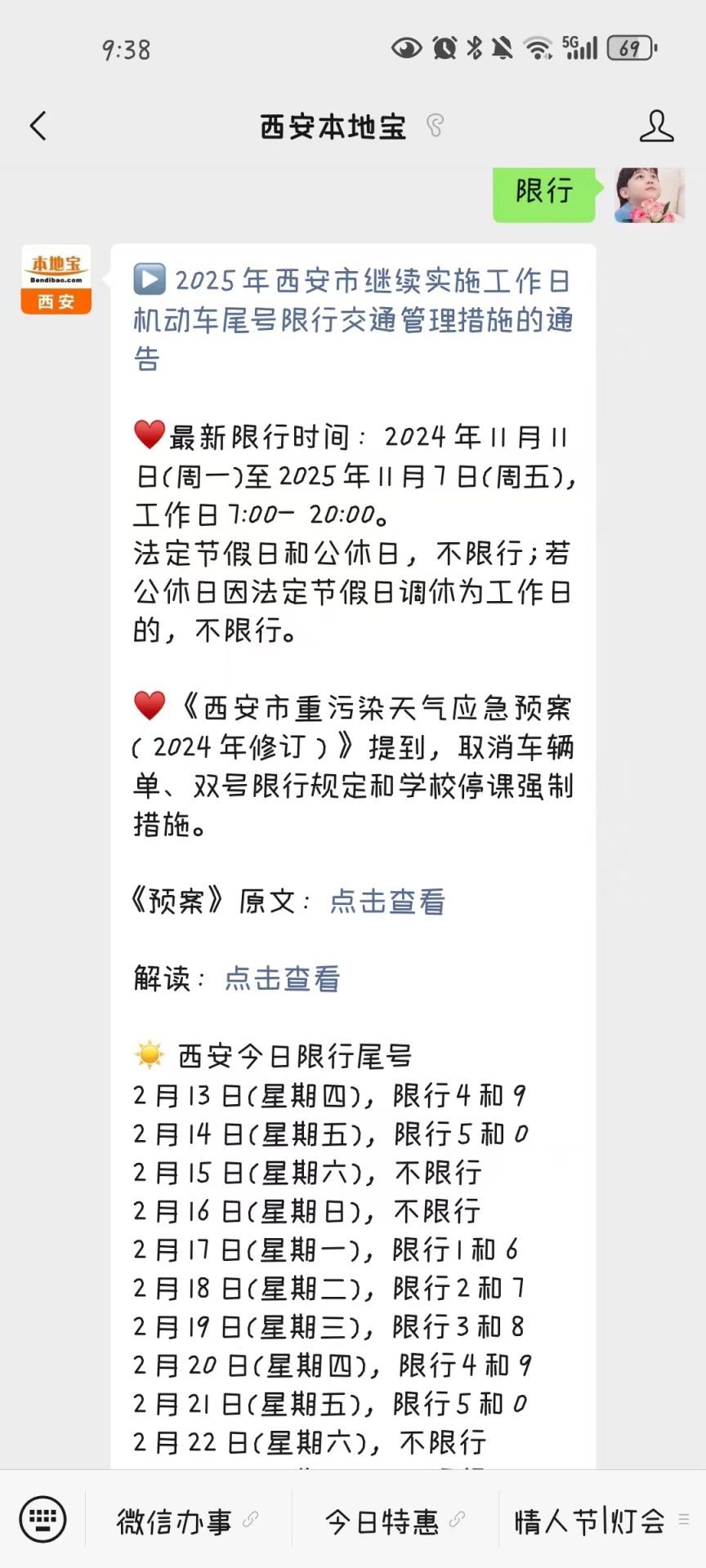Switch to keyboard input mode
Screen dimensions: 706x1568
click(x=42, y=1520)
